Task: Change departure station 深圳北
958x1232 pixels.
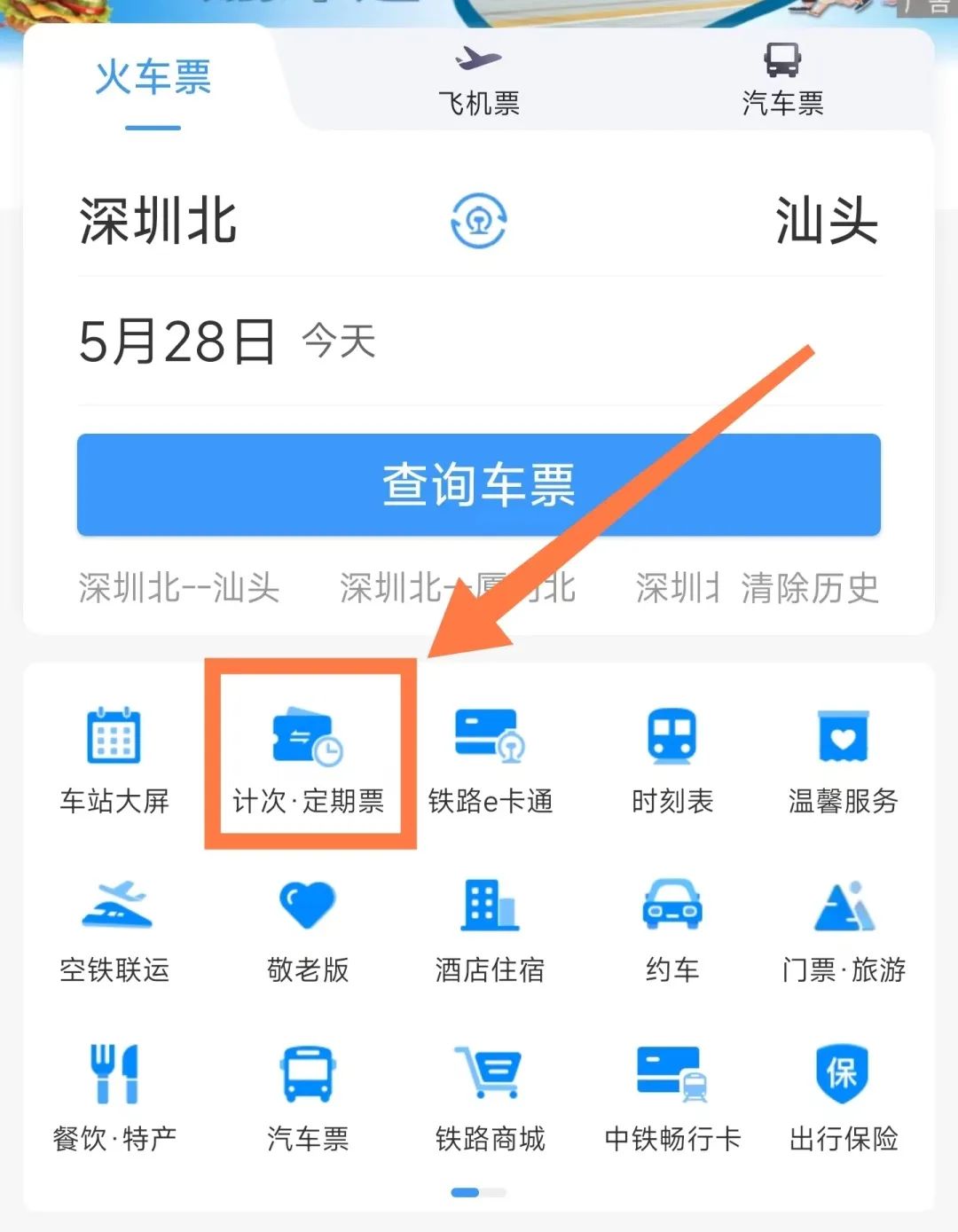Action: tap(158, 221)
